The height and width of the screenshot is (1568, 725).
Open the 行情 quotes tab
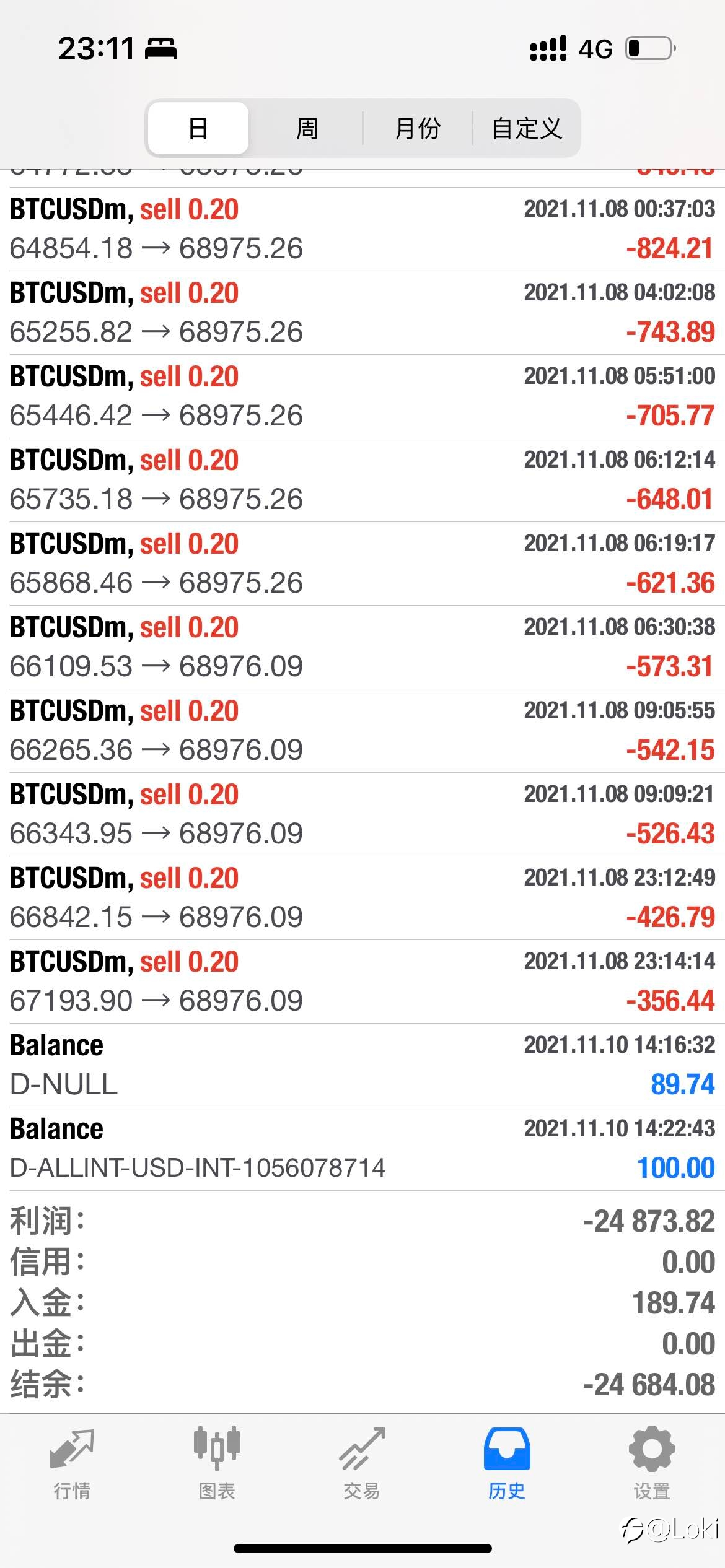tap(72, 1464)
